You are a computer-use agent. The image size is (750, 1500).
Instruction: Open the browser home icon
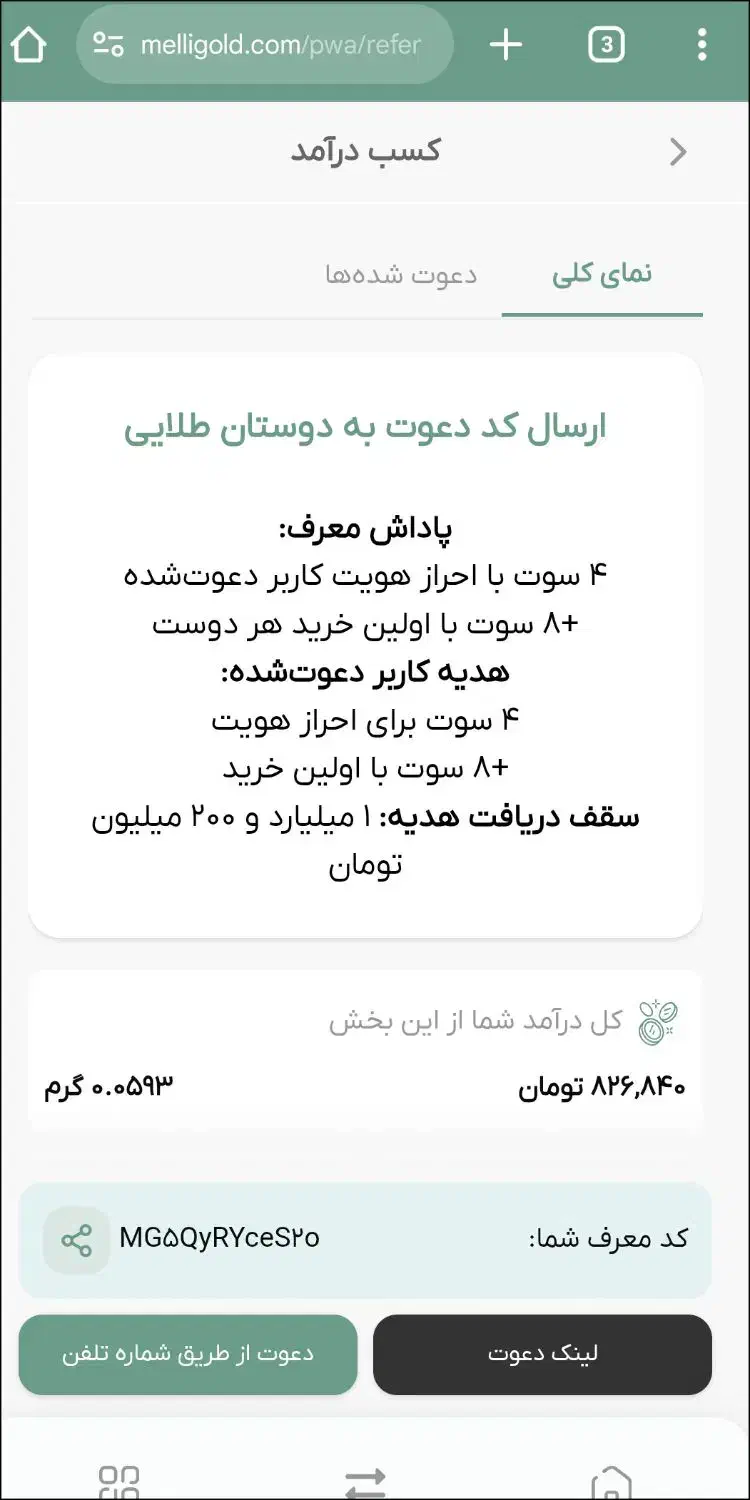29,44
